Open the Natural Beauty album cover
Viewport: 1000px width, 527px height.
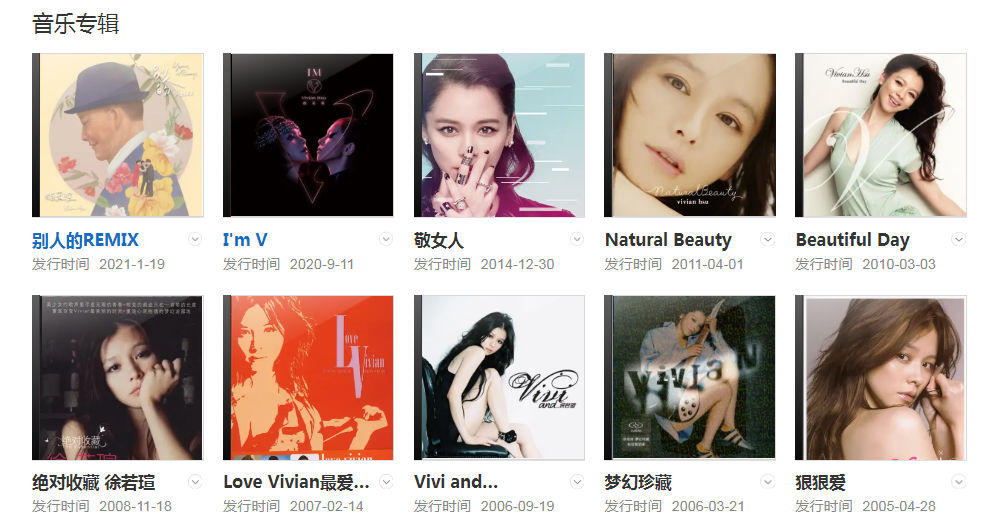(691, 135)
